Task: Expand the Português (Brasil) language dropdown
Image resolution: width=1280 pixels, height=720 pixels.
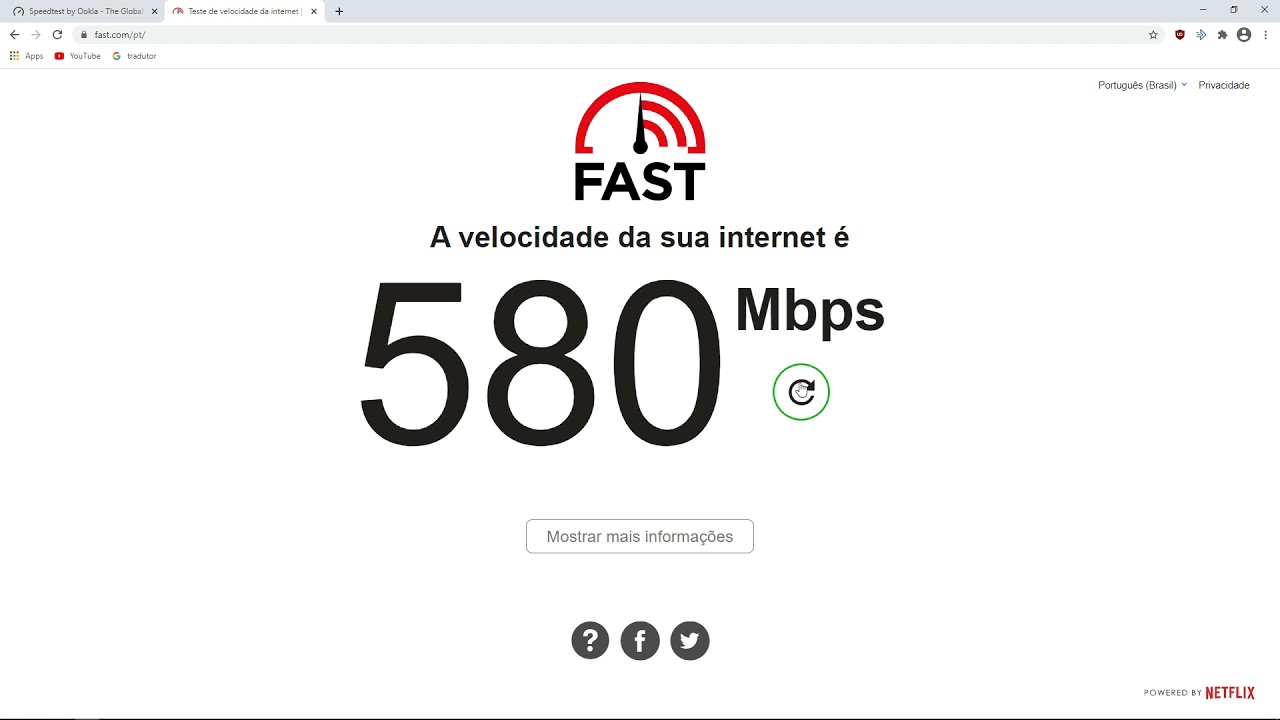Action: [1142, 85]
